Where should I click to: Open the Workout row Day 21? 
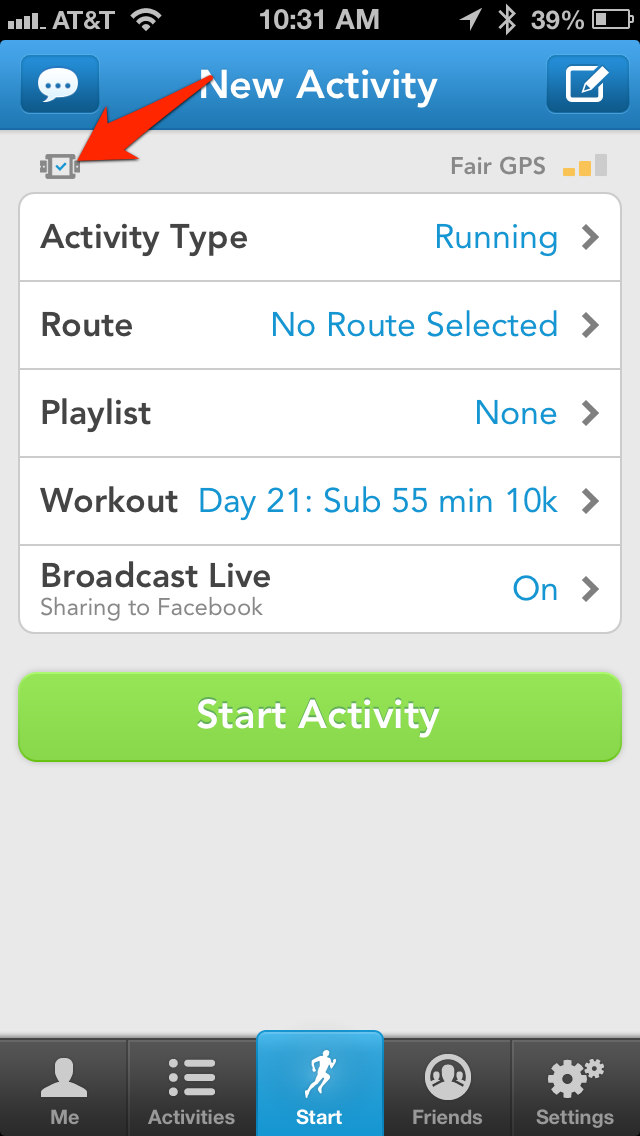[320, 501]
